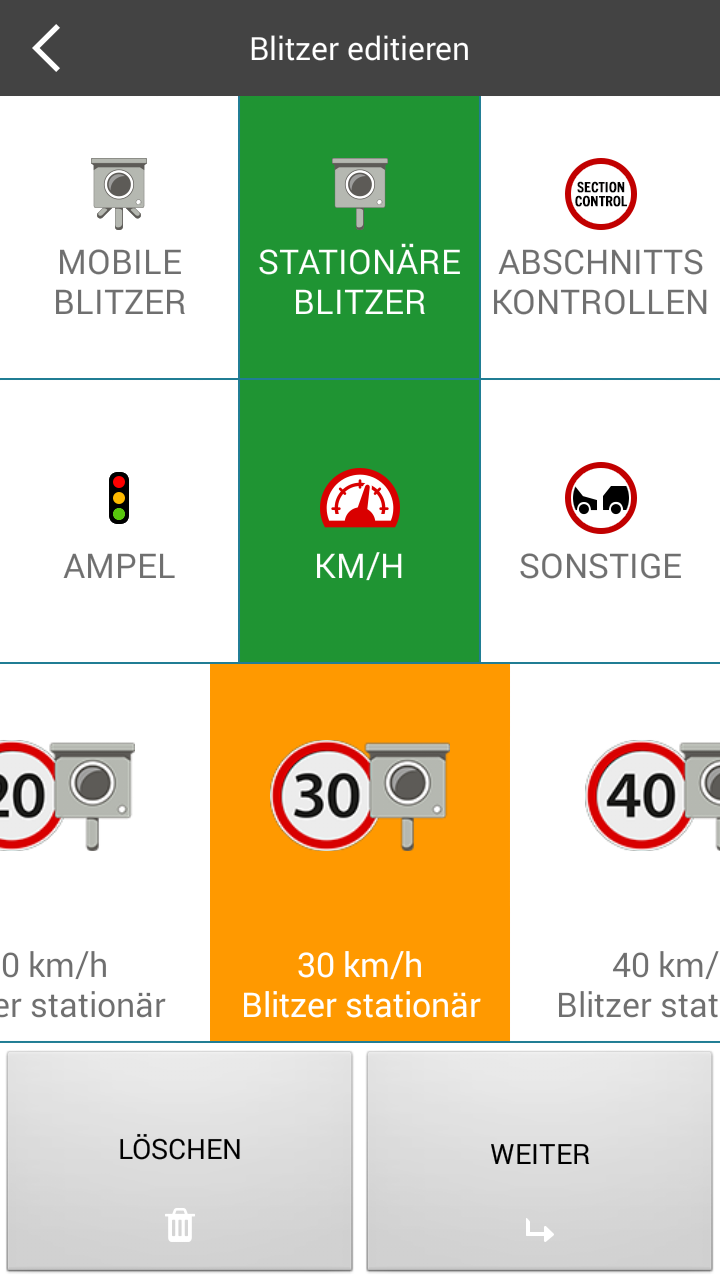
Task: Choose the Sonstige category
Action: (600, 522)
